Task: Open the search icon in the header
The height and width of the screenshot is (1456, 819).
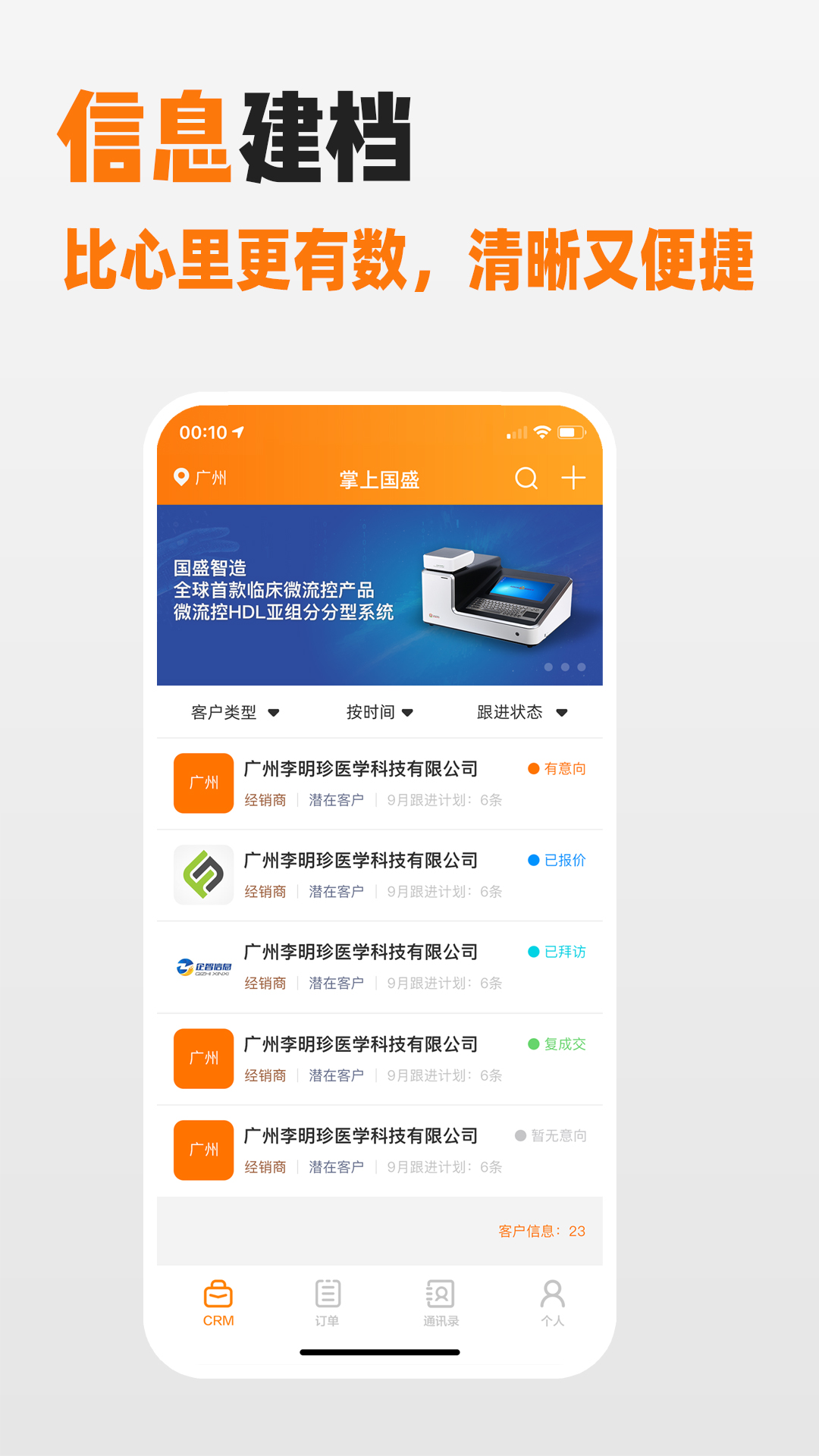Action: [x=526, y=479]
